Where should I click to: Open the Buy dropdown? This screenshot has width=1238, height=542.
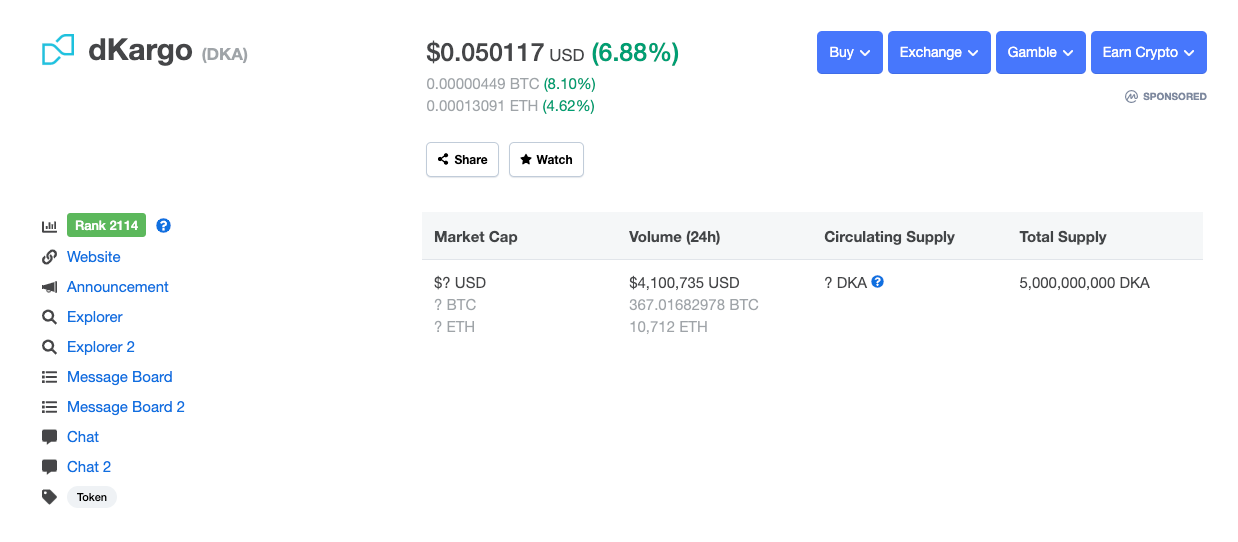pyautogui.click(x=850, y=53)
